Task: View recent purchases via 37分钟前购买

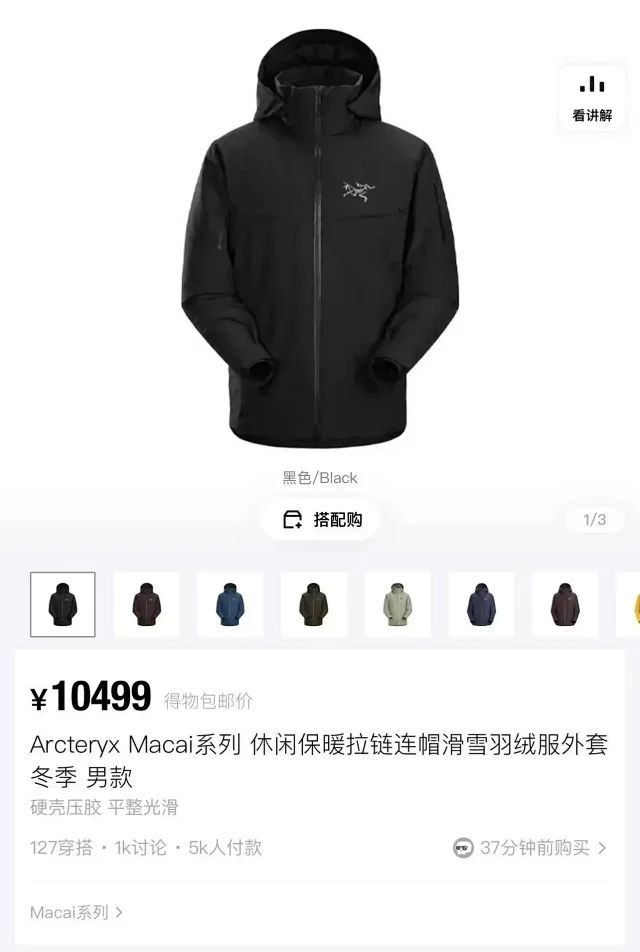Action: (x=530, y=848)
